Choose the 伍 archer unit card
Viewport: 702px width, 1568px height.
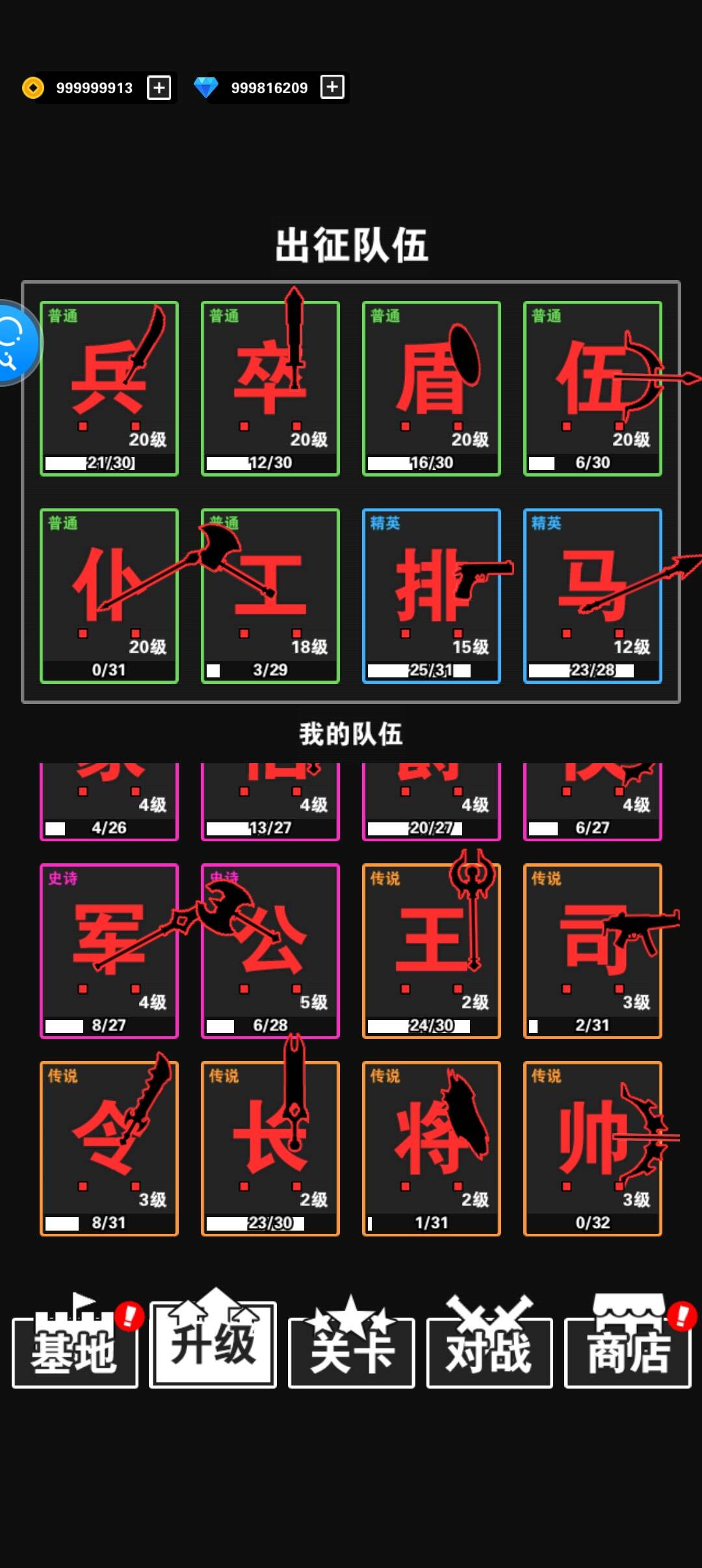click(593, 388)
